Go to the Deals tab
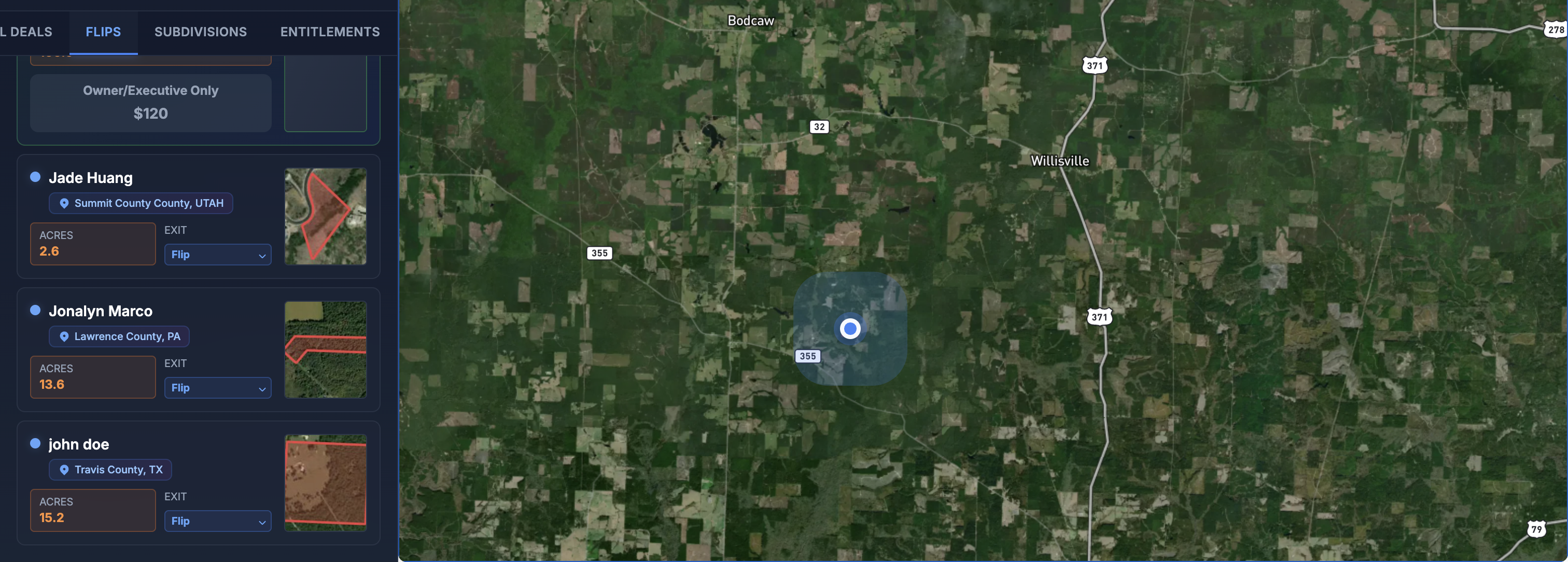 coord(27,32)
